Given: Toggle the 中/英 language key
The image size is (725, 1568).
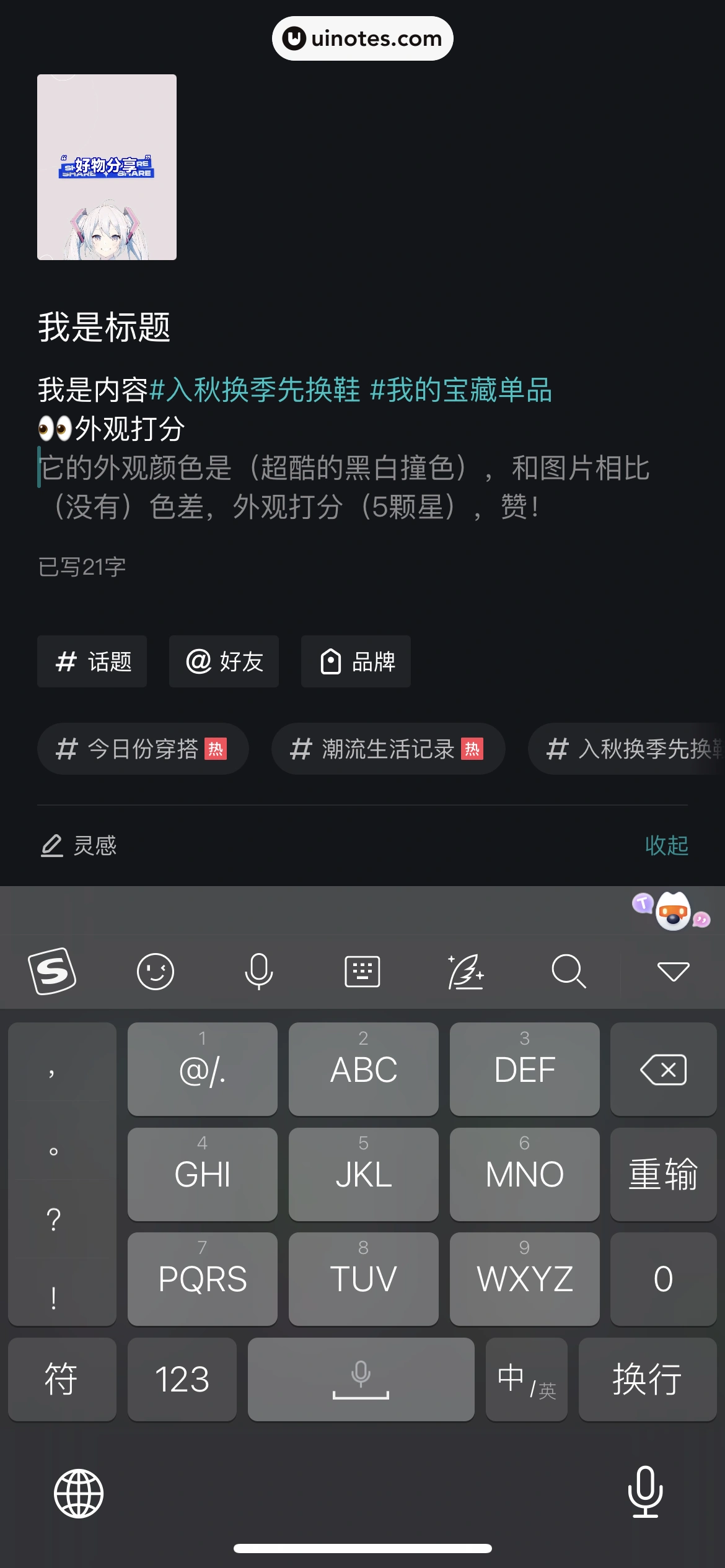Looking at the screenshot, I should coord(525,1379).
